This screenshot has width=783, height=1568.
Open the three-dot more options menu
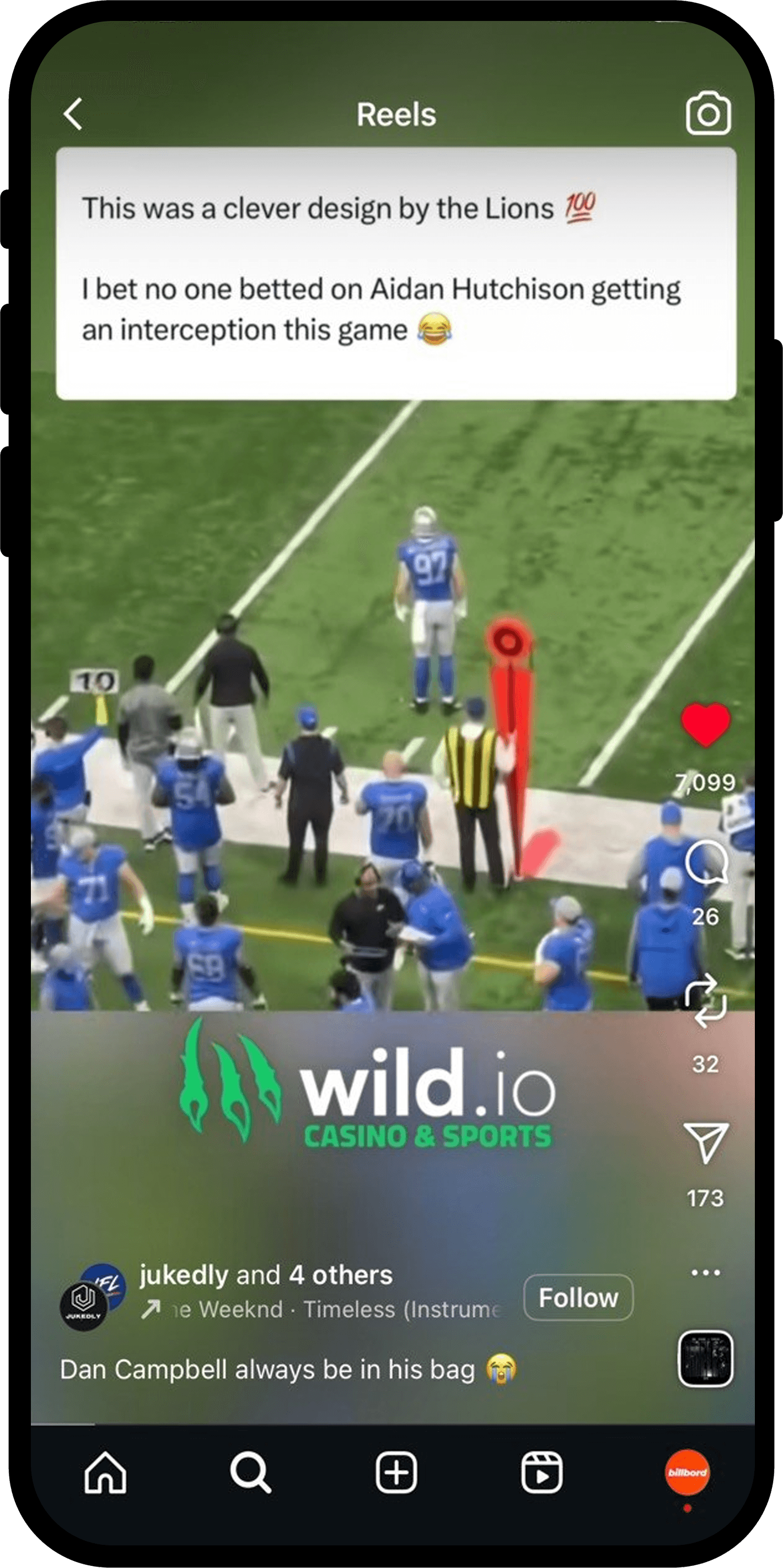pyautogui.click(x=706, y=1273)
